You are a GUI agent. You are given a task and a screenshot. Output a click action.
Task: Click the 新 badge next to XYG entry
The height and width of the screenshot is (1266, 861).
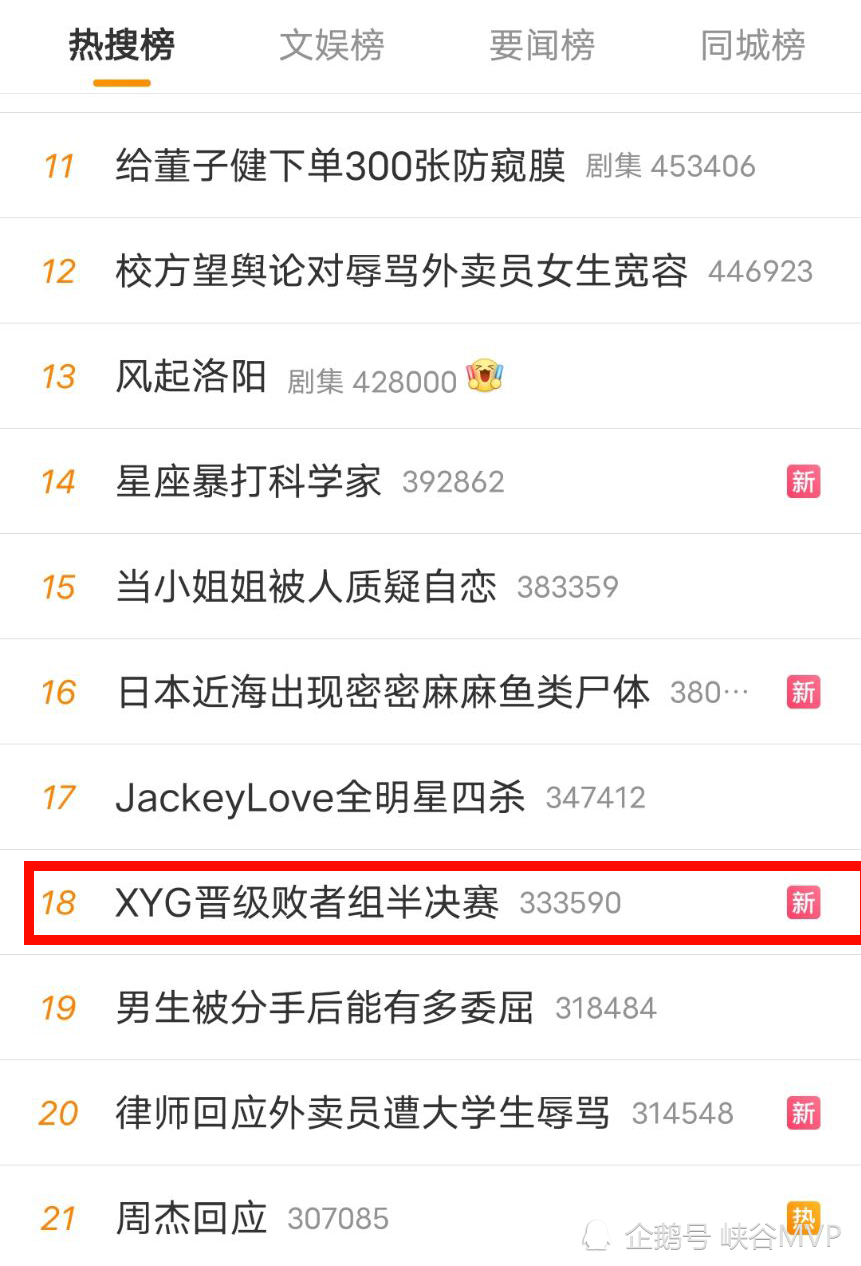[802, 902]
